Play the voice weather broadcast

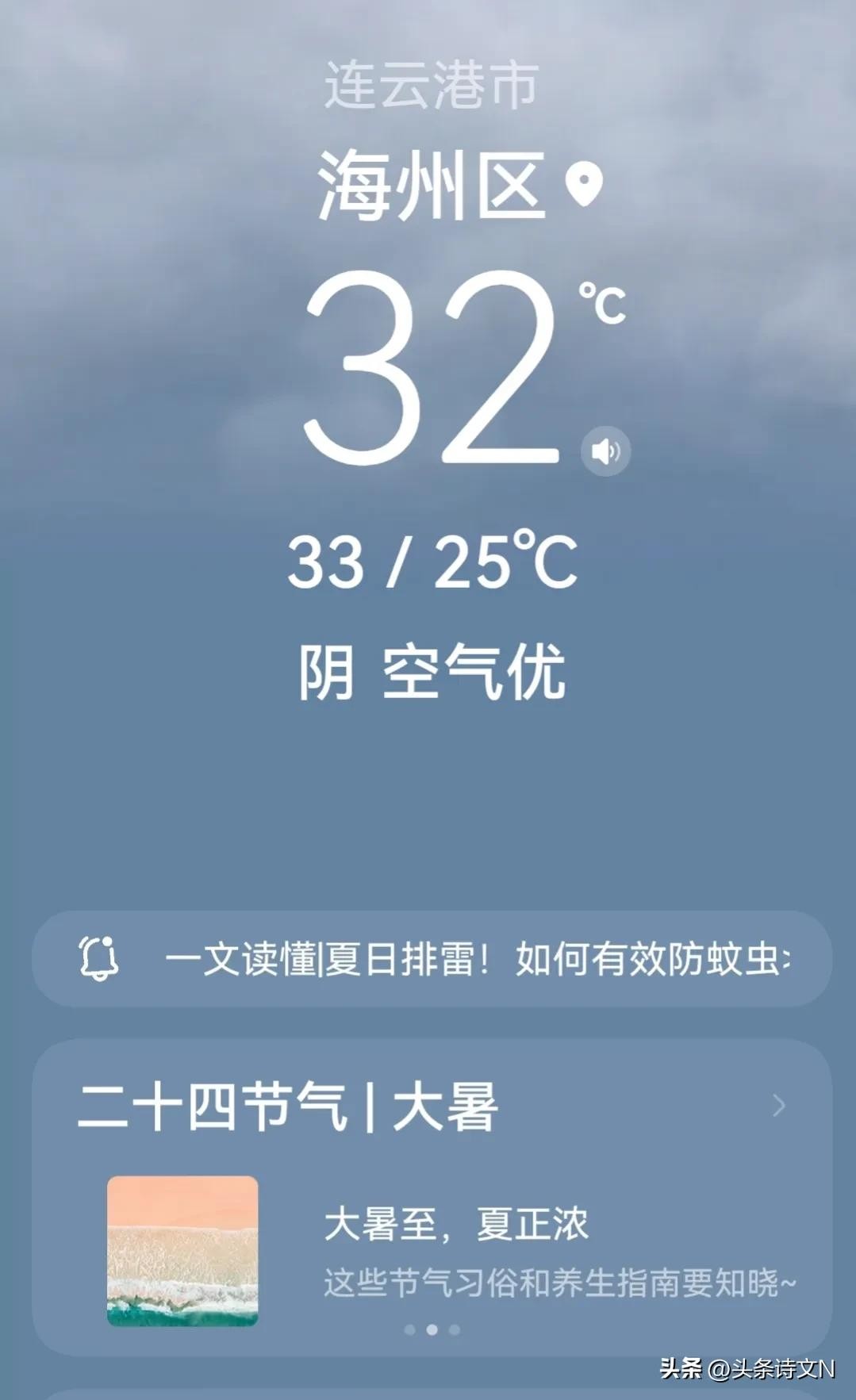tap(605, 451)
